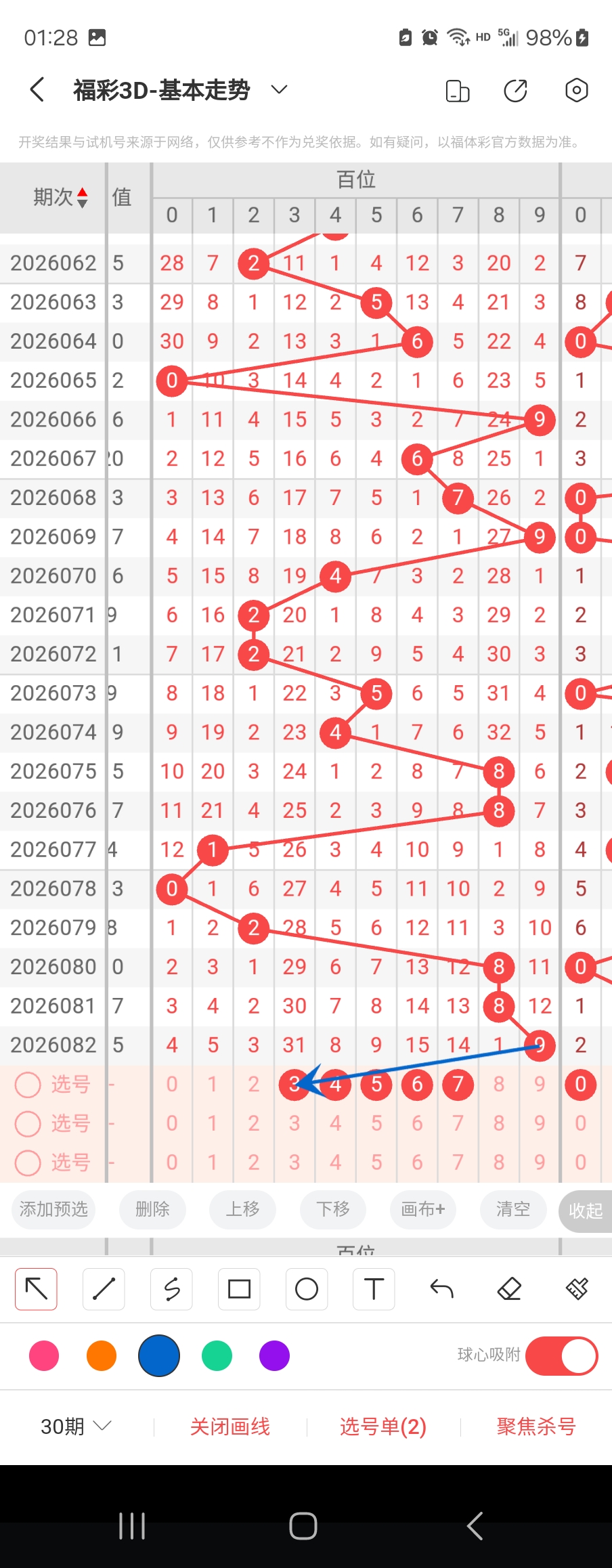
Task: Go back using the top-left arrow
Action: pyautogui.click(x=38, y=89)
